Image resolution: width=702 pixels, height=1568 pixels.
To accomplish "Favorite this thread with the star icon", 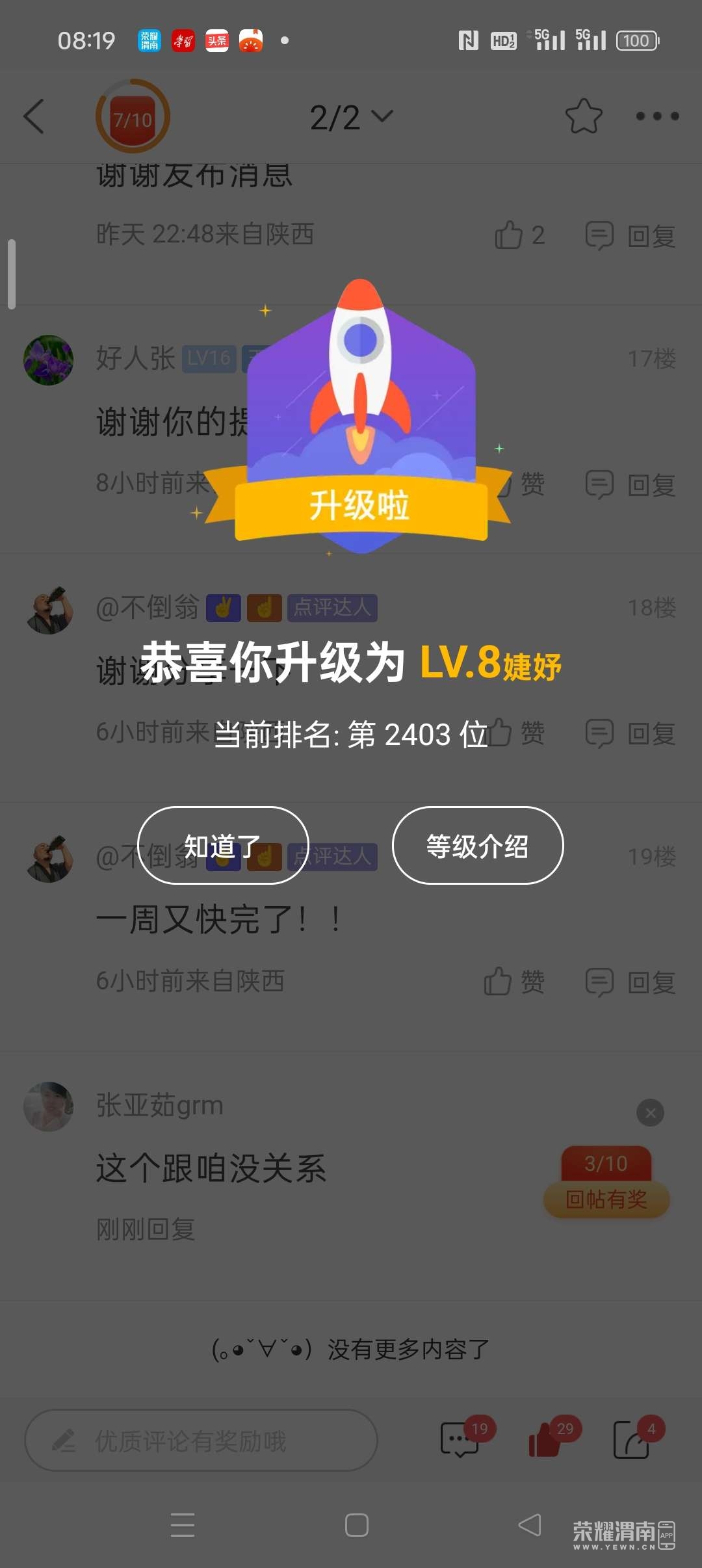I will pyautogui.click(x=583, y=116).
